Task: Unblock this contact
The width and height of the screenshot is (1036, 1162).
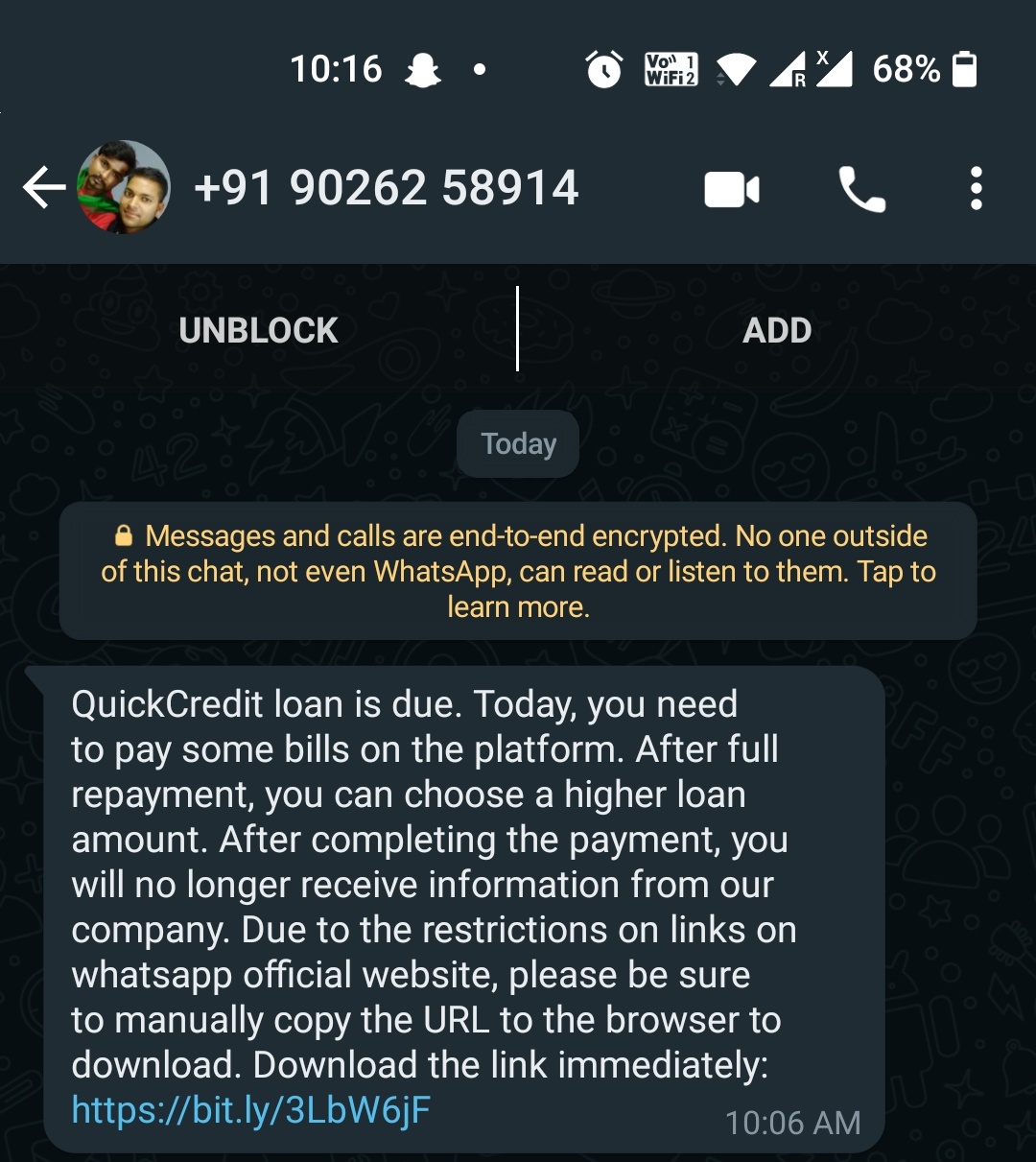Action: 258,330
